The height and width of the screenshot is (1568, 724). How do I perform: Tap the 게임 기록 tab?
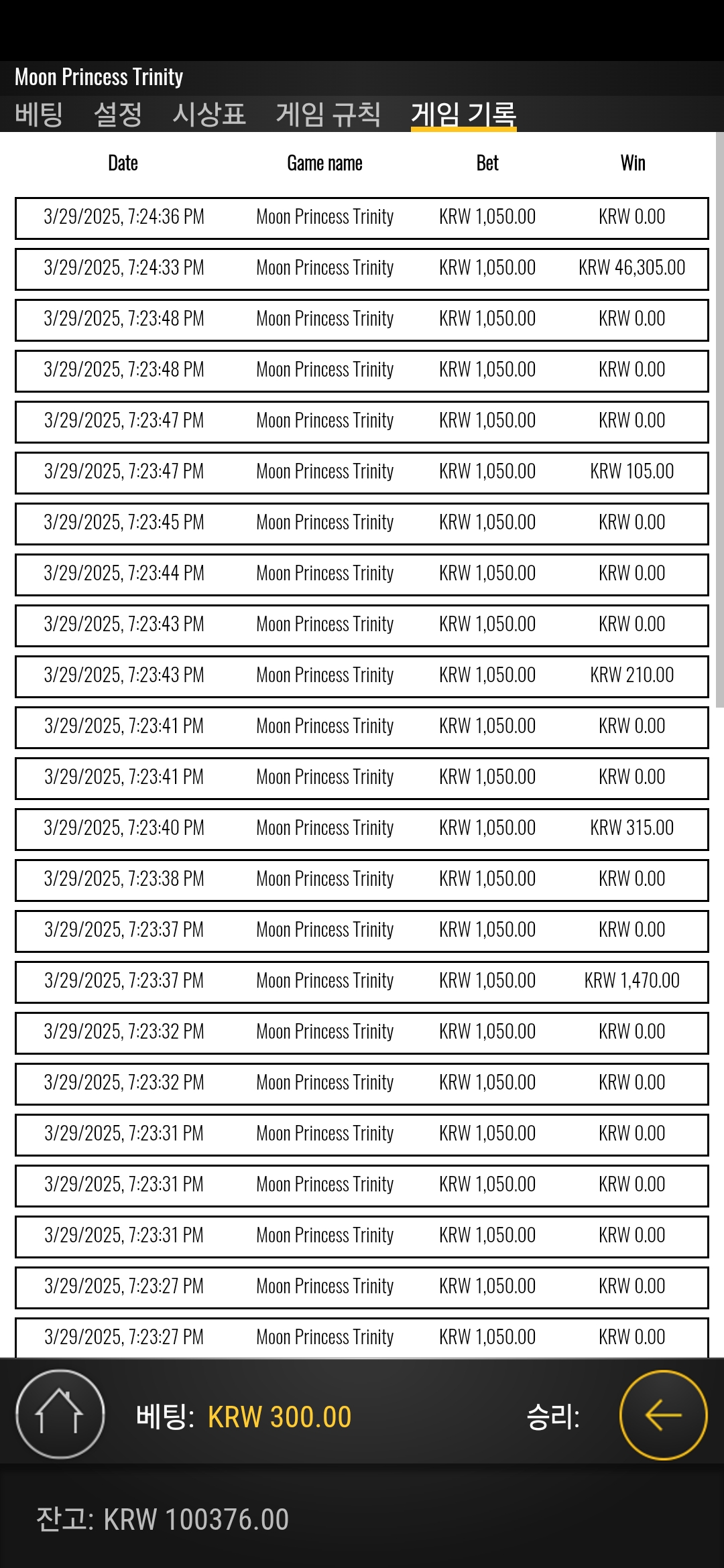[464, 114]
